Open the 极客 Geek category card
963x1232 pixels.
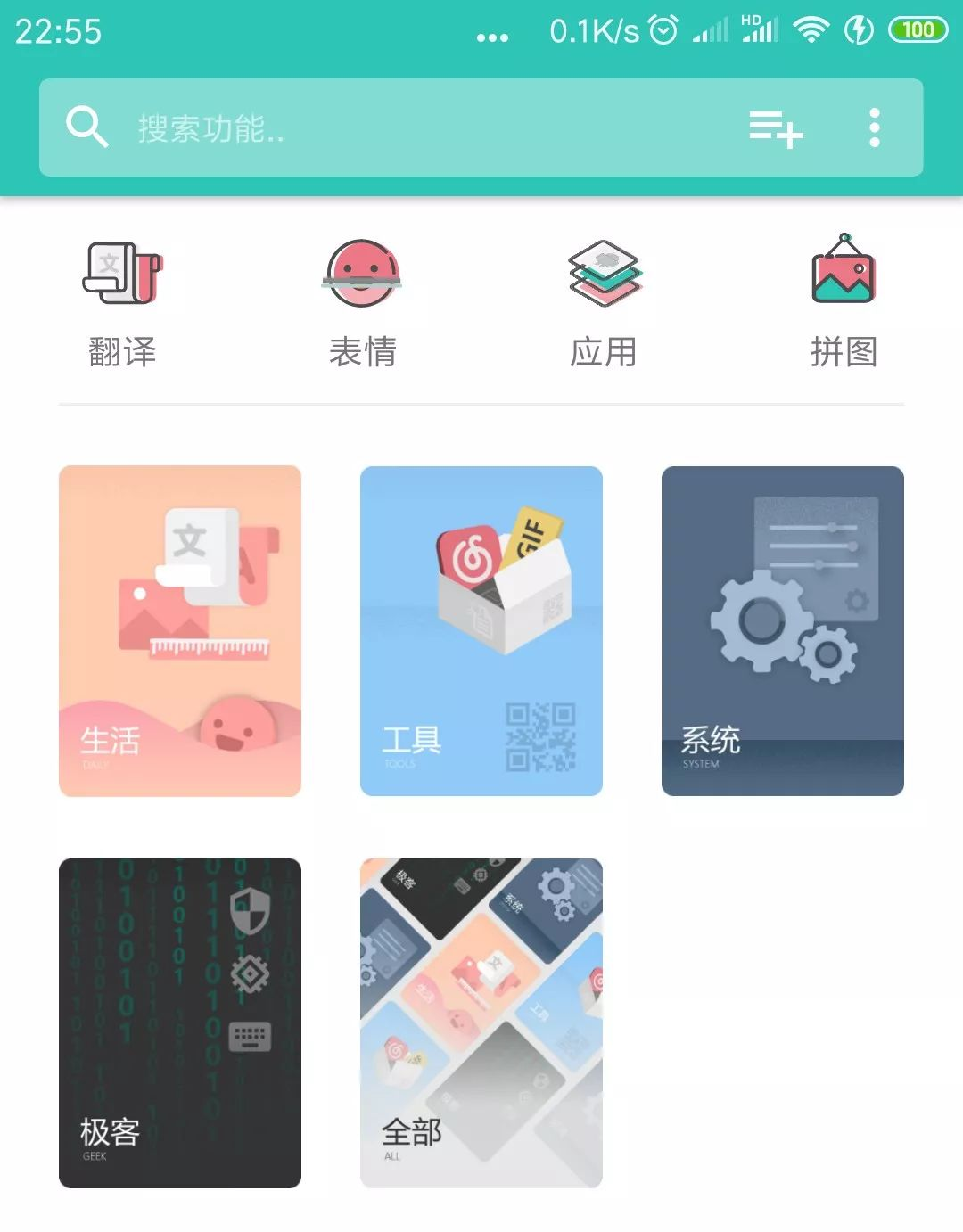[x=180, y=1023]
